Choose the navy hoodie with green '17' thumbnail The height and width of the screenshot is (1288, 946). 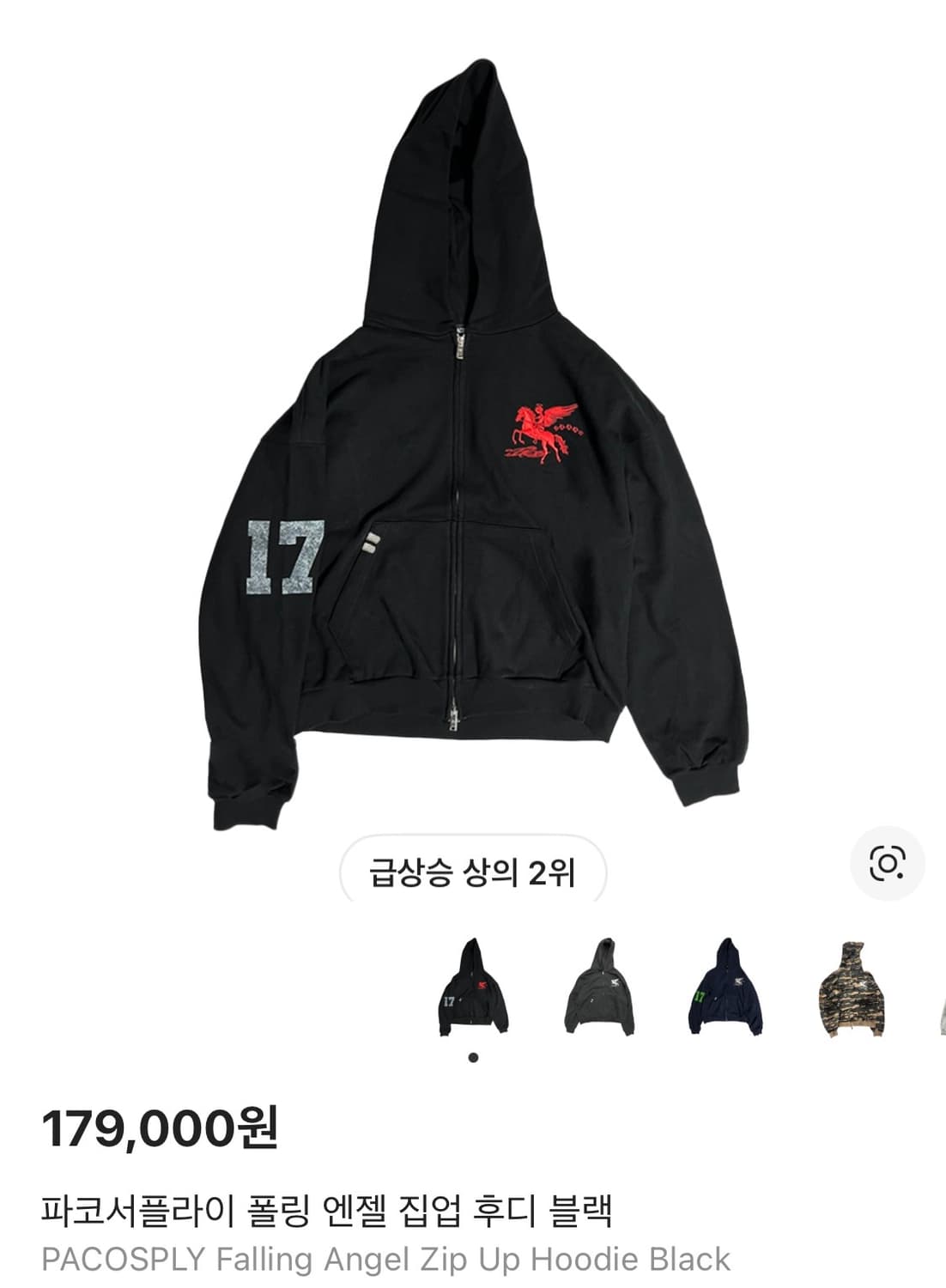click(x=725, y=984)
